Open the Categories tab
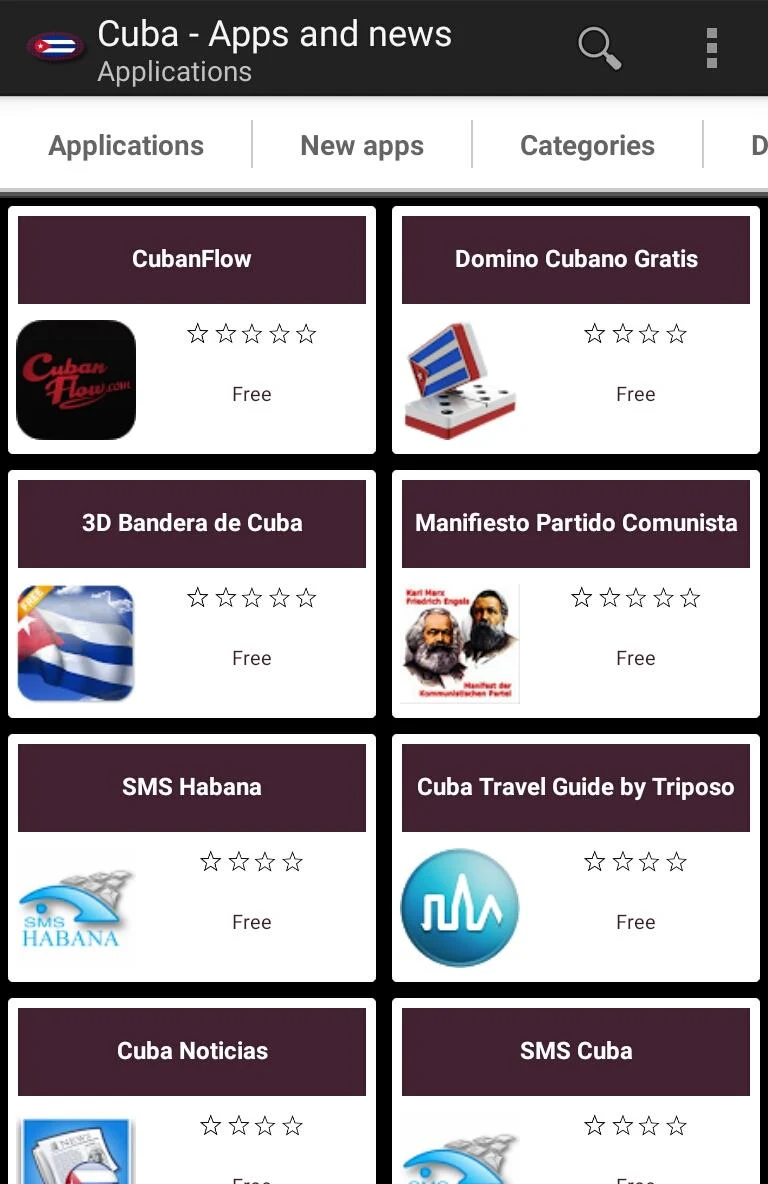768x1184 pixels. click(587, 145)
